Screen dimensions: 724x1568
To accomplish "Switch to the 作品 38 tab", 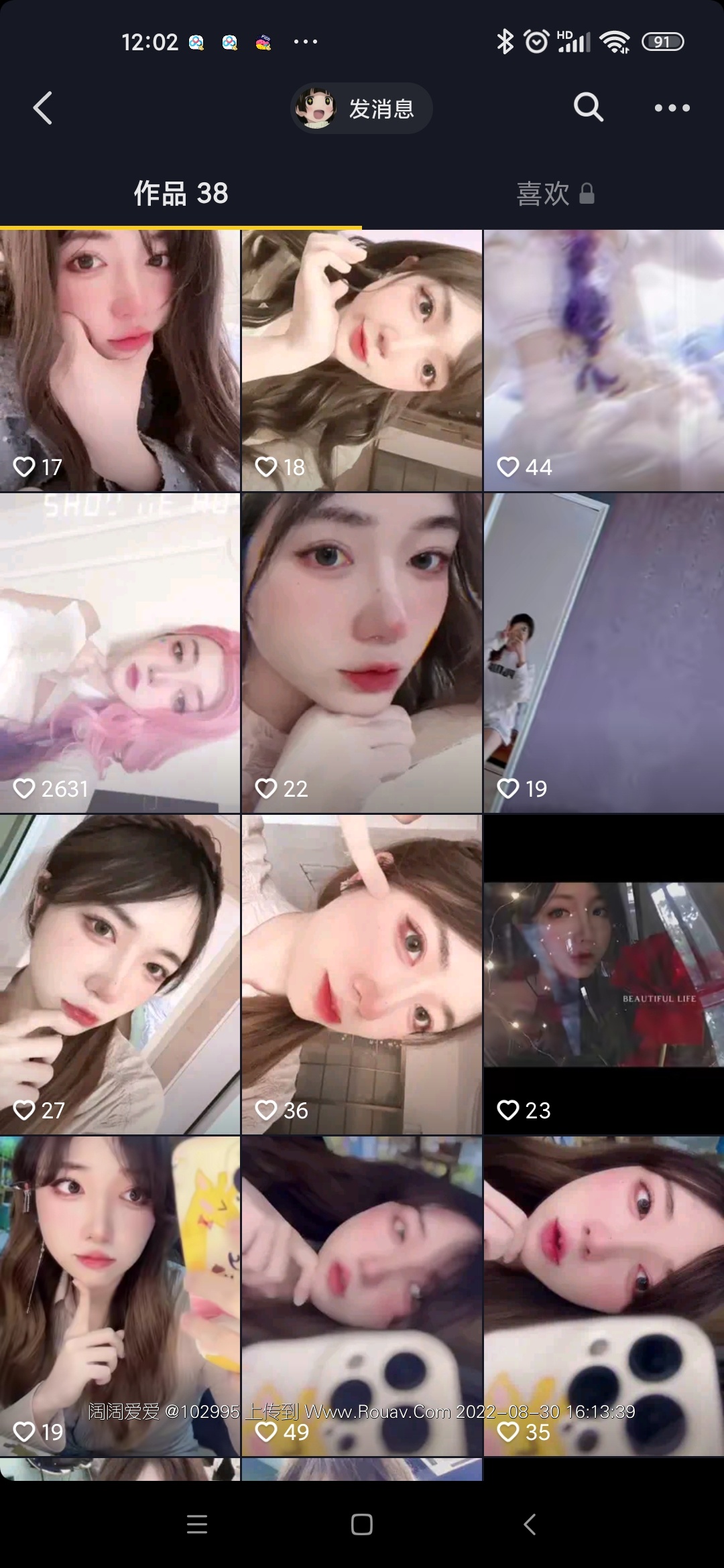I will (x=181, y=194).
